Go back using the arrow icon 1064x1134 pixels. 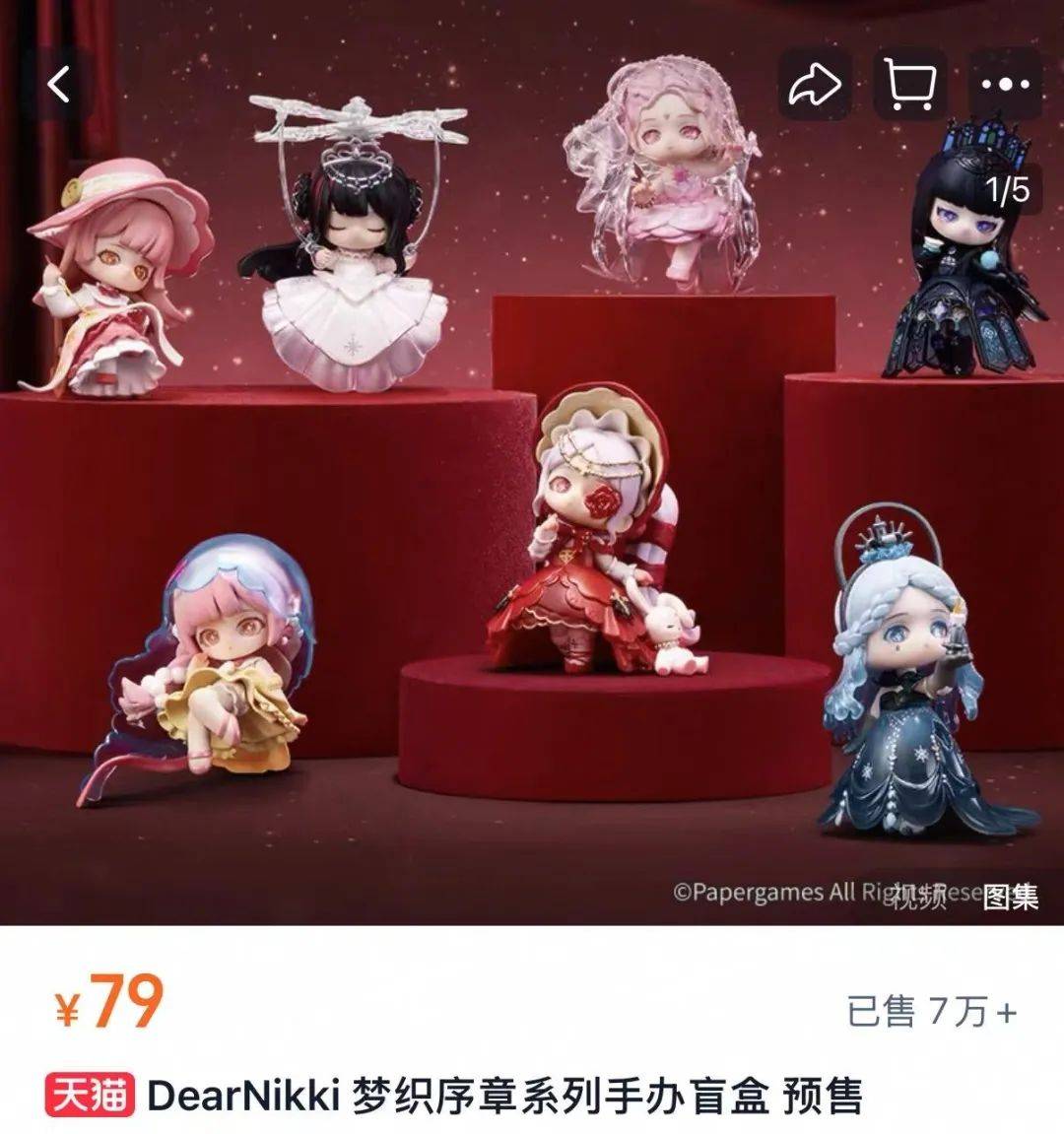click(60, 85)
